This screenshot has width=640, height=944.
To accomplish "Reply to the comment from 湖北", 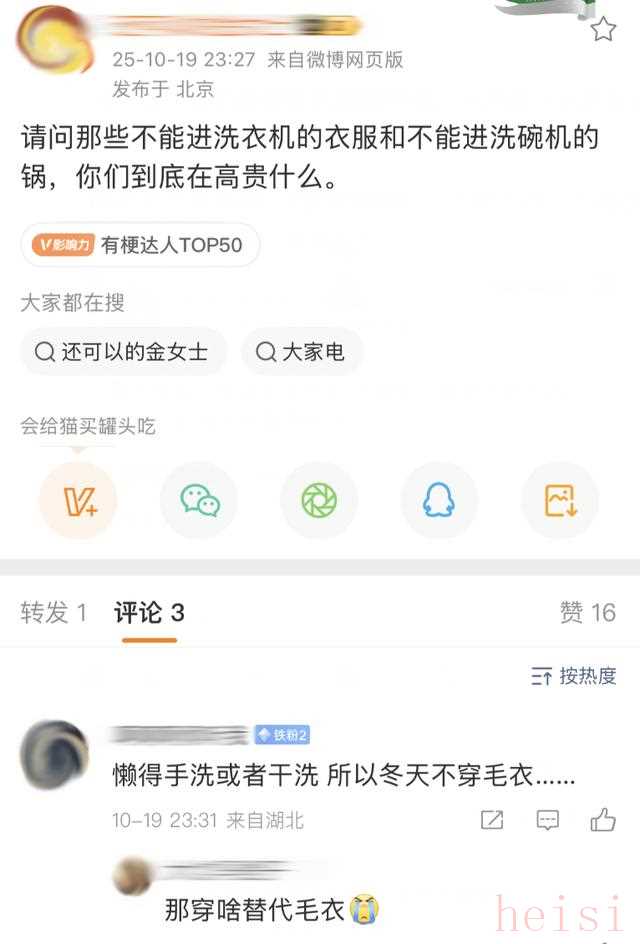I will [547, 821].
